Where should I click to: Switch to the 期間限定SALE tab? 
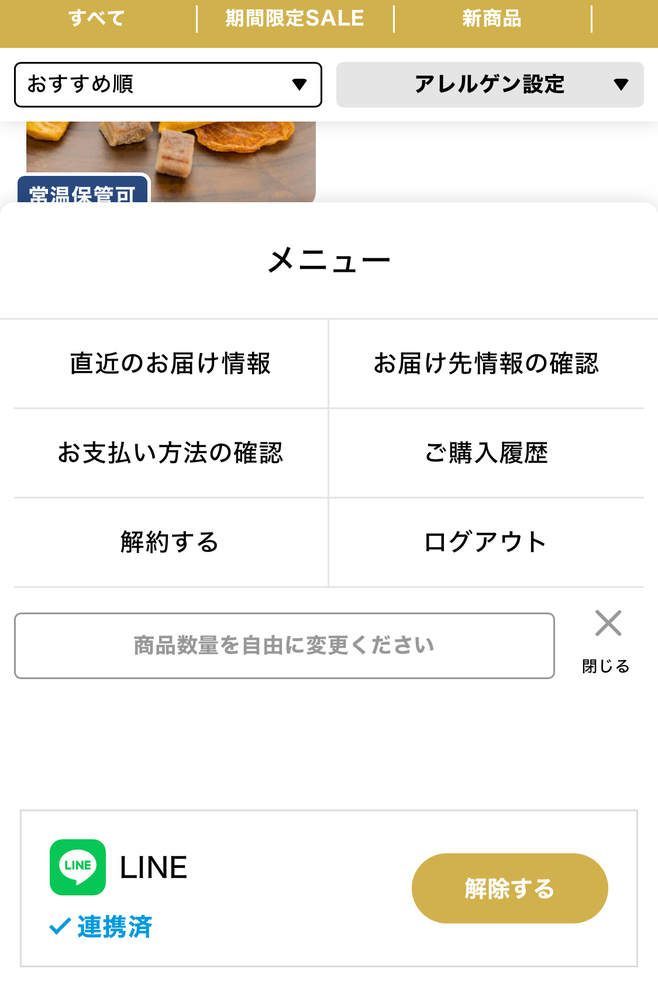(295, 19)
